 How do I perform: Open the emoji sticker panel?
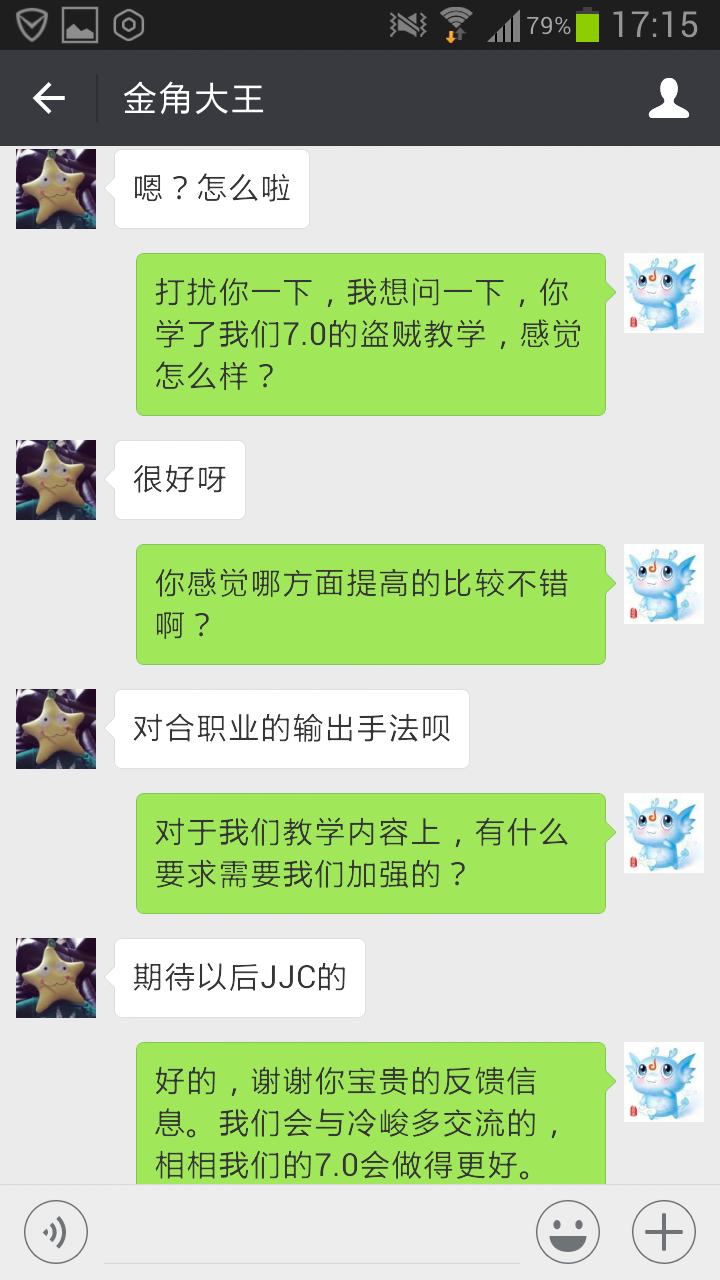point(567,1232)
